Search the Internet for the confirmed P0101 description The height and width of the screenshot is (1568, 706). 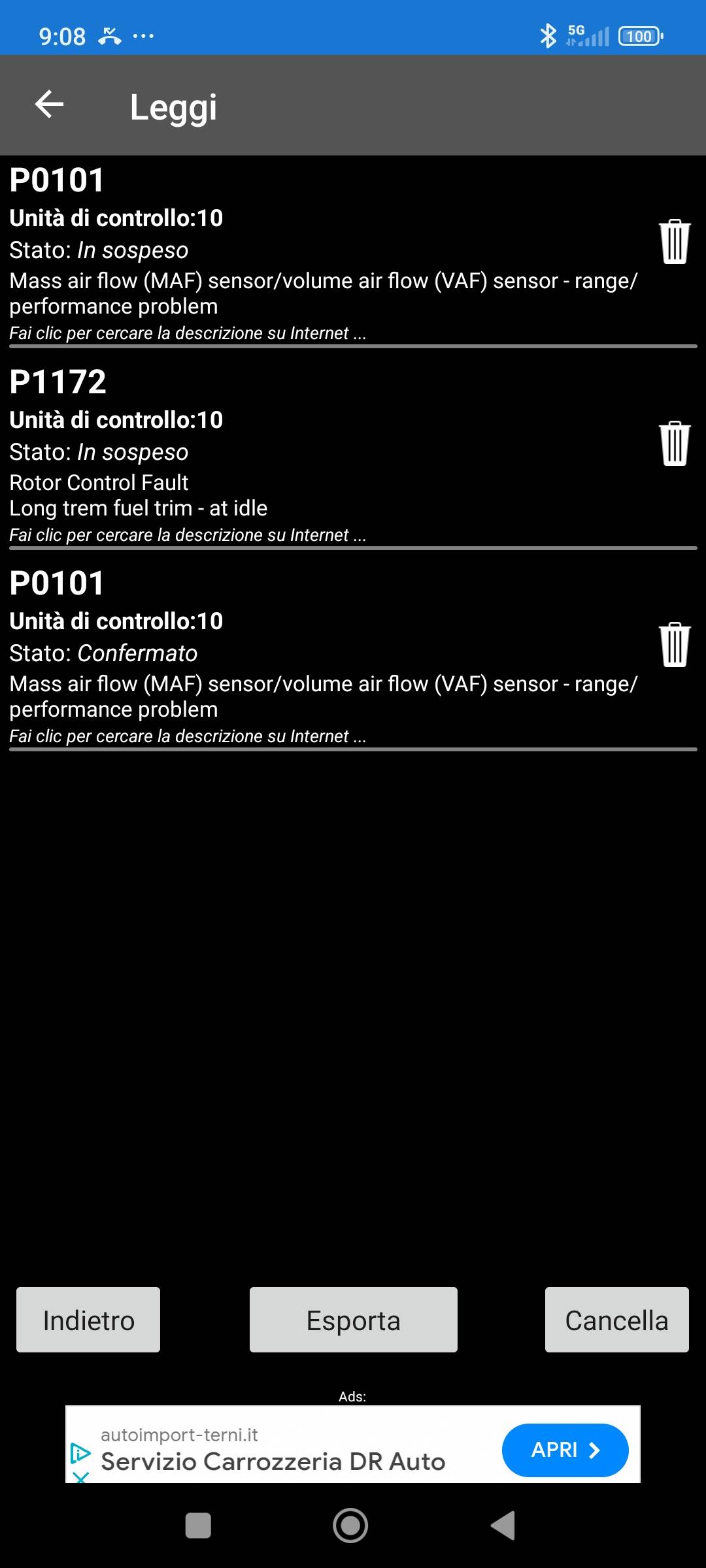click(x=188, y=736)
